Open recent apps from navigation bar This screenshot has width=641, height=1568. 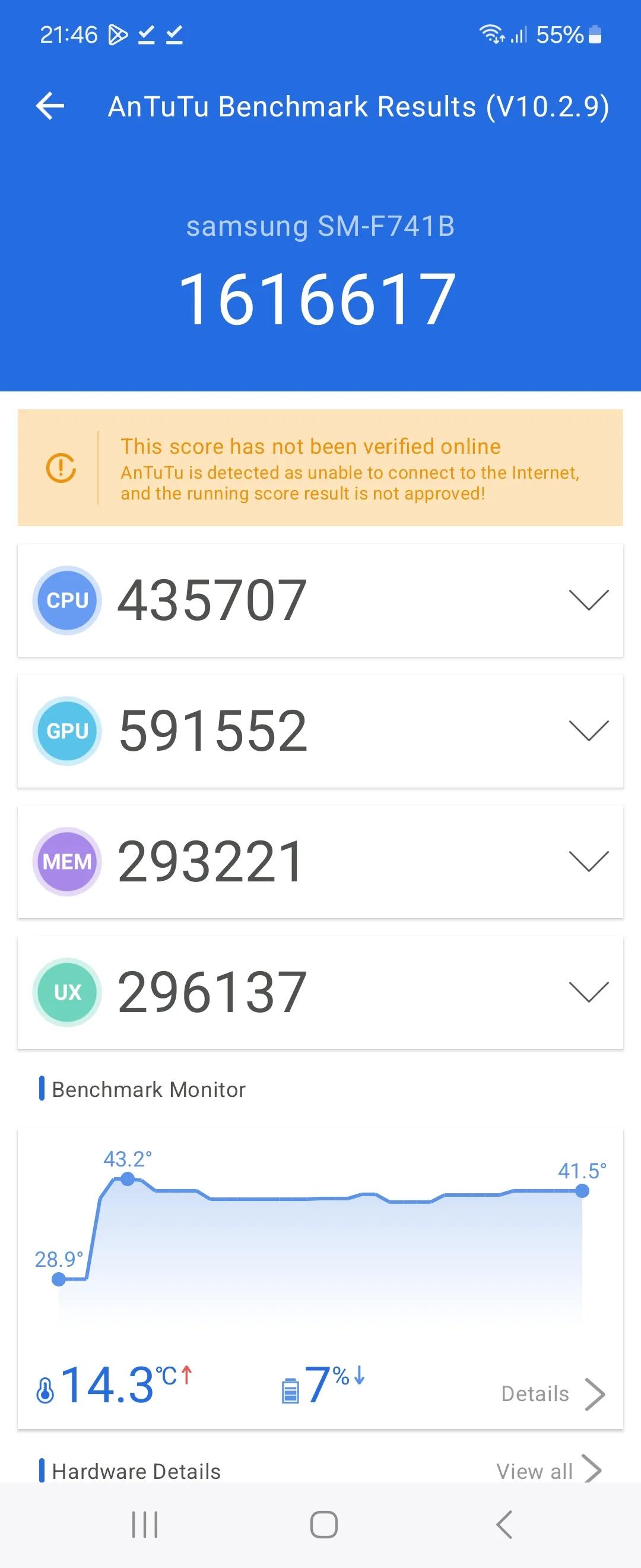(x=145, y=1524)
